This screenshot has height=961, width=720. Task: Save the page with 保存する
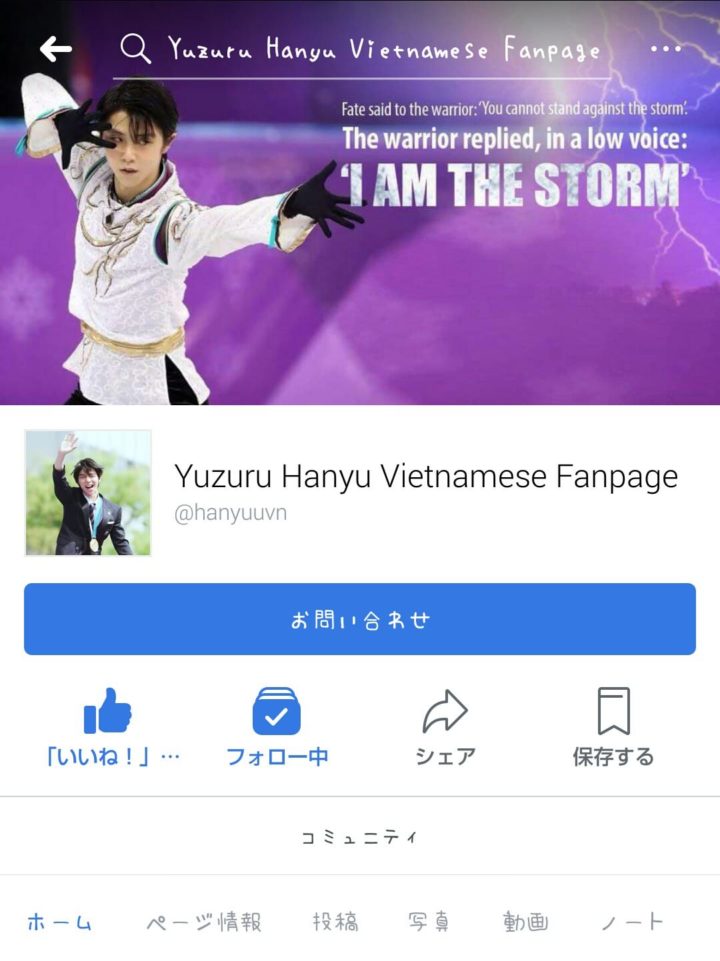point(612,727)
